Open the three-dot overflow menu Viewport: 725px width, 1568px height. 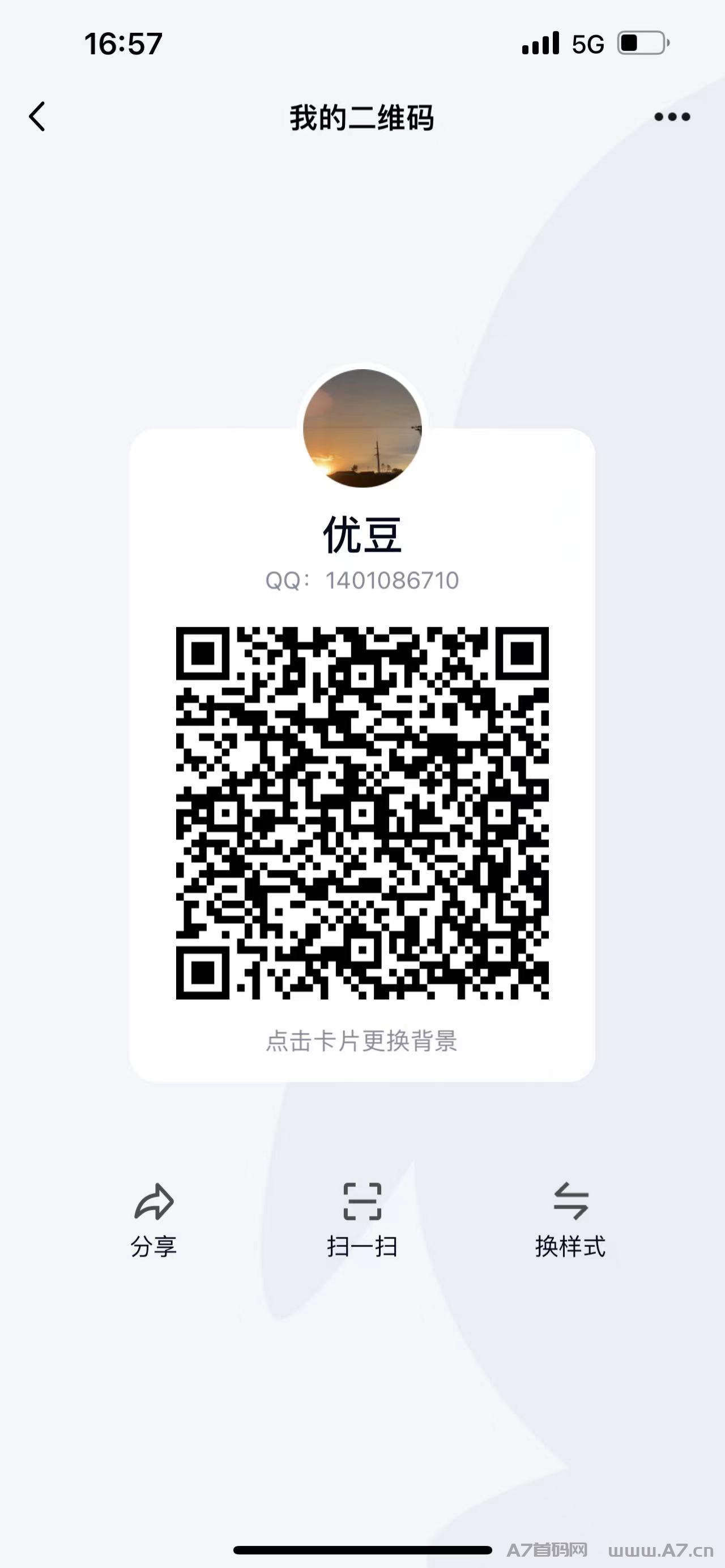672,116
